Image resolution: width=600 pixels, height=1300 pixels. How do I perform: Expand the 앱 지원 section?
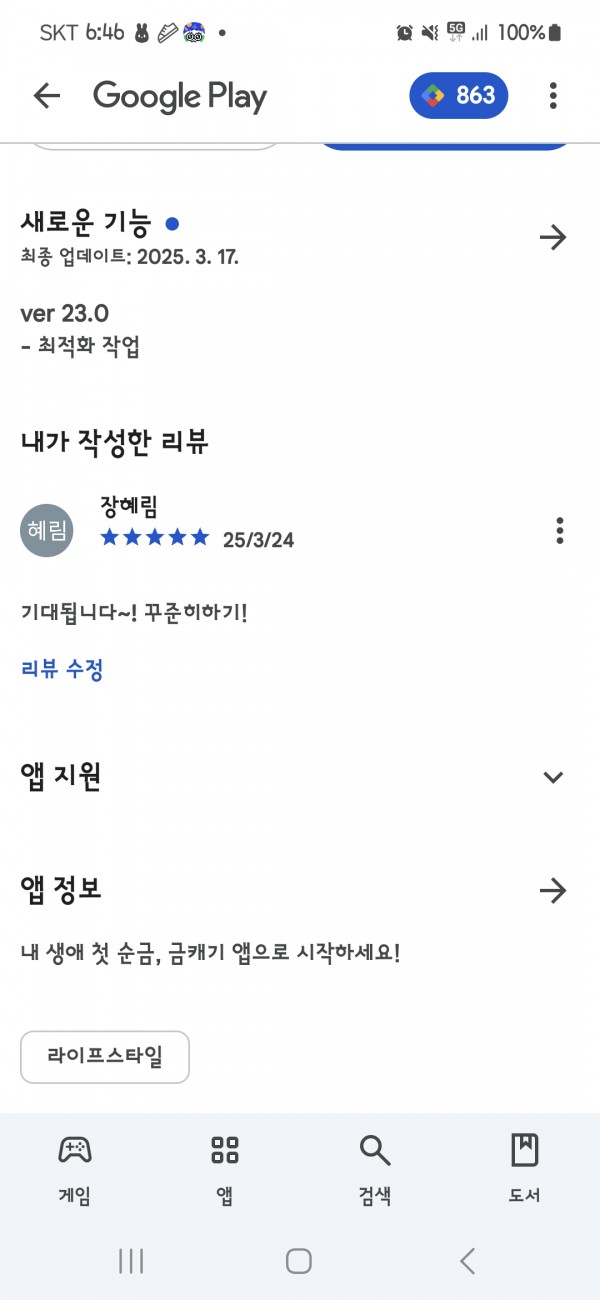click(x=553, y=777)
